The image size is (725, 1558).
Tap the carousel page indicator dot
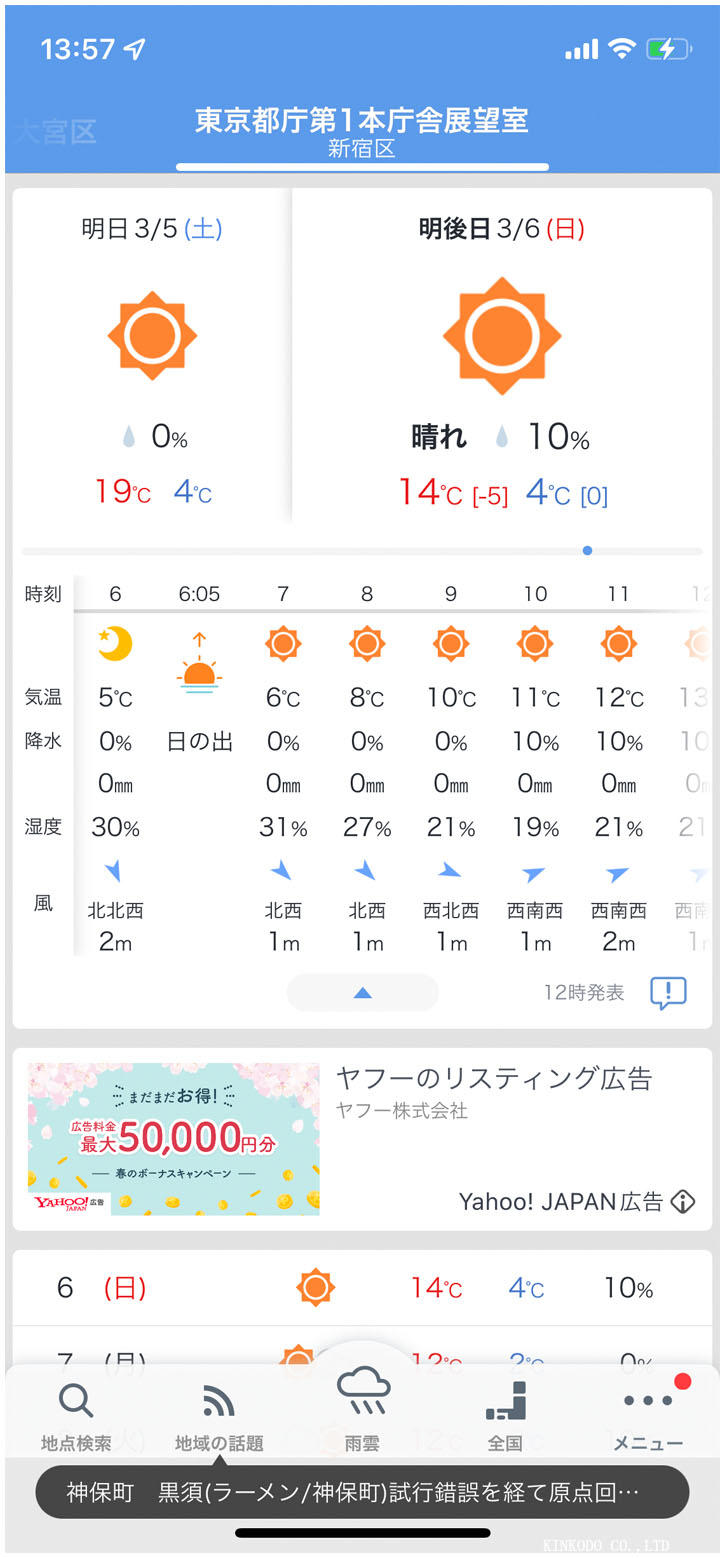point(588,550)
